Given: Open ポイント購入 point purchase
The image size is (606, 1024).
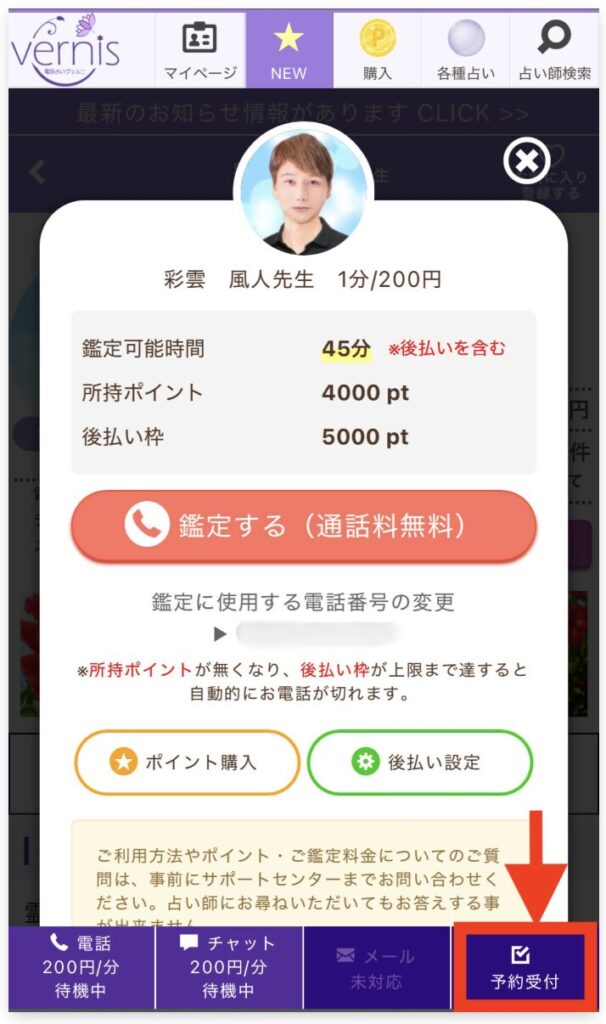Looking at the screenshot, I should point(185,762).
